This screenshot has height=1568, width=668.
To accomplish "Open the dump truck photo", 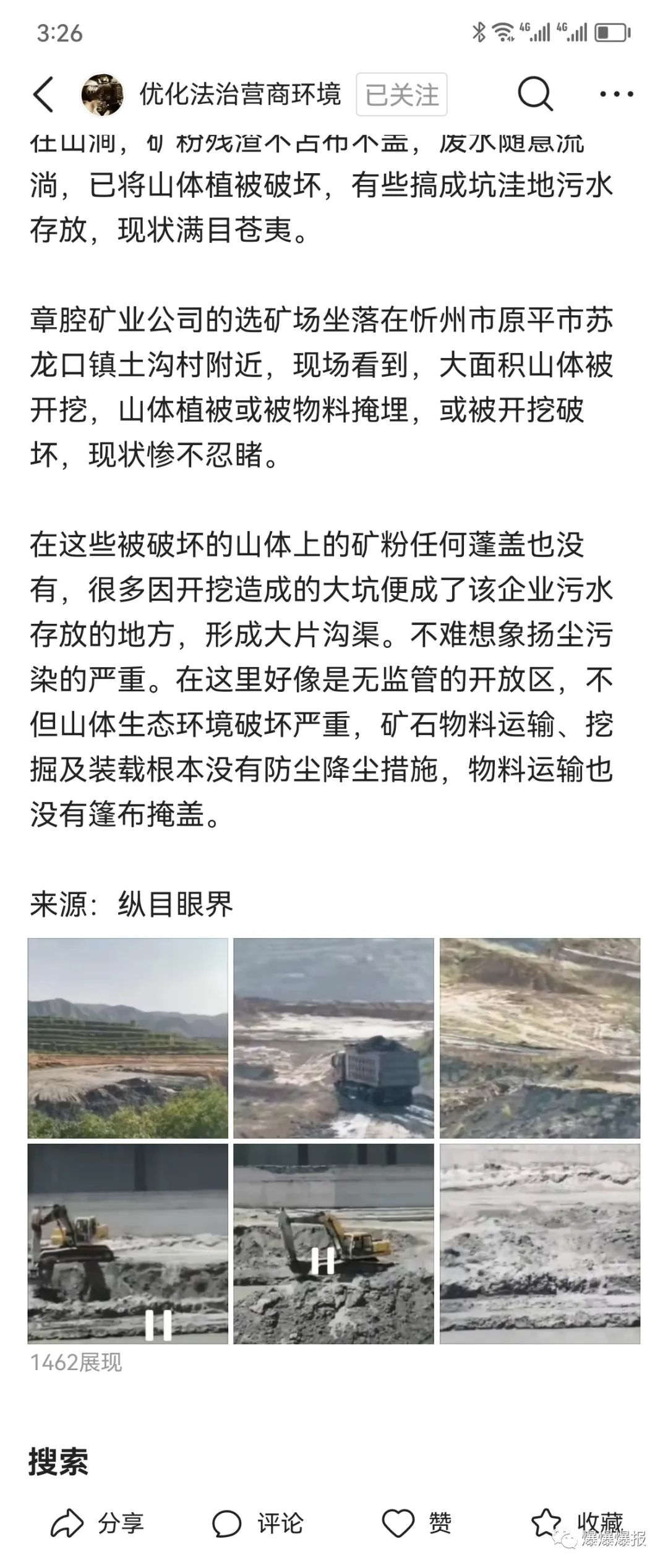I will 333,1038.
